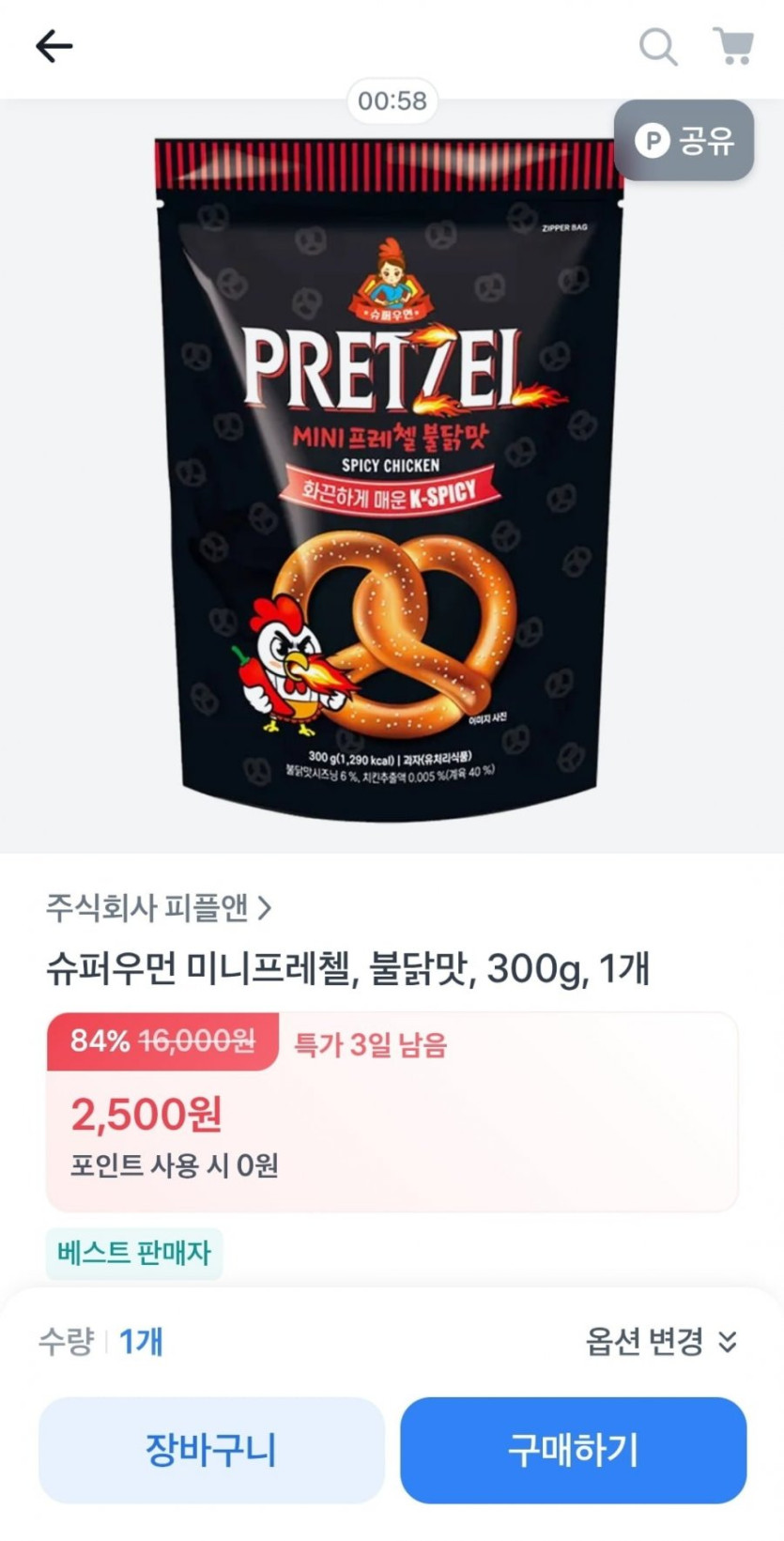
Task: Buy now with 구매하기 button
Action: (x=573, y=1449)
